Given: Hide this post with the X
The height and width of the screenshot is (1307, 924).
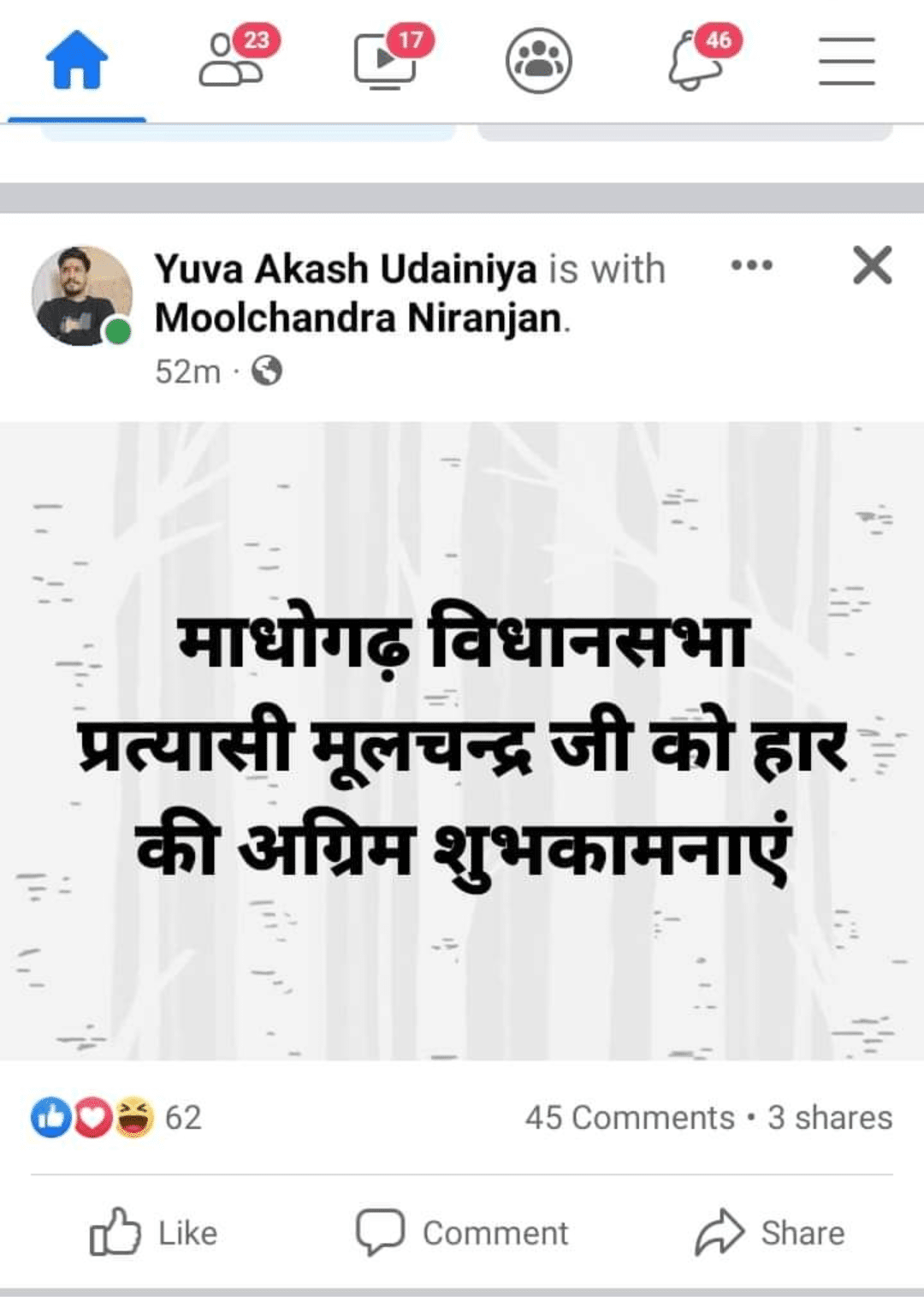Looking at the screenshot, I should click(x=872, y=265).
